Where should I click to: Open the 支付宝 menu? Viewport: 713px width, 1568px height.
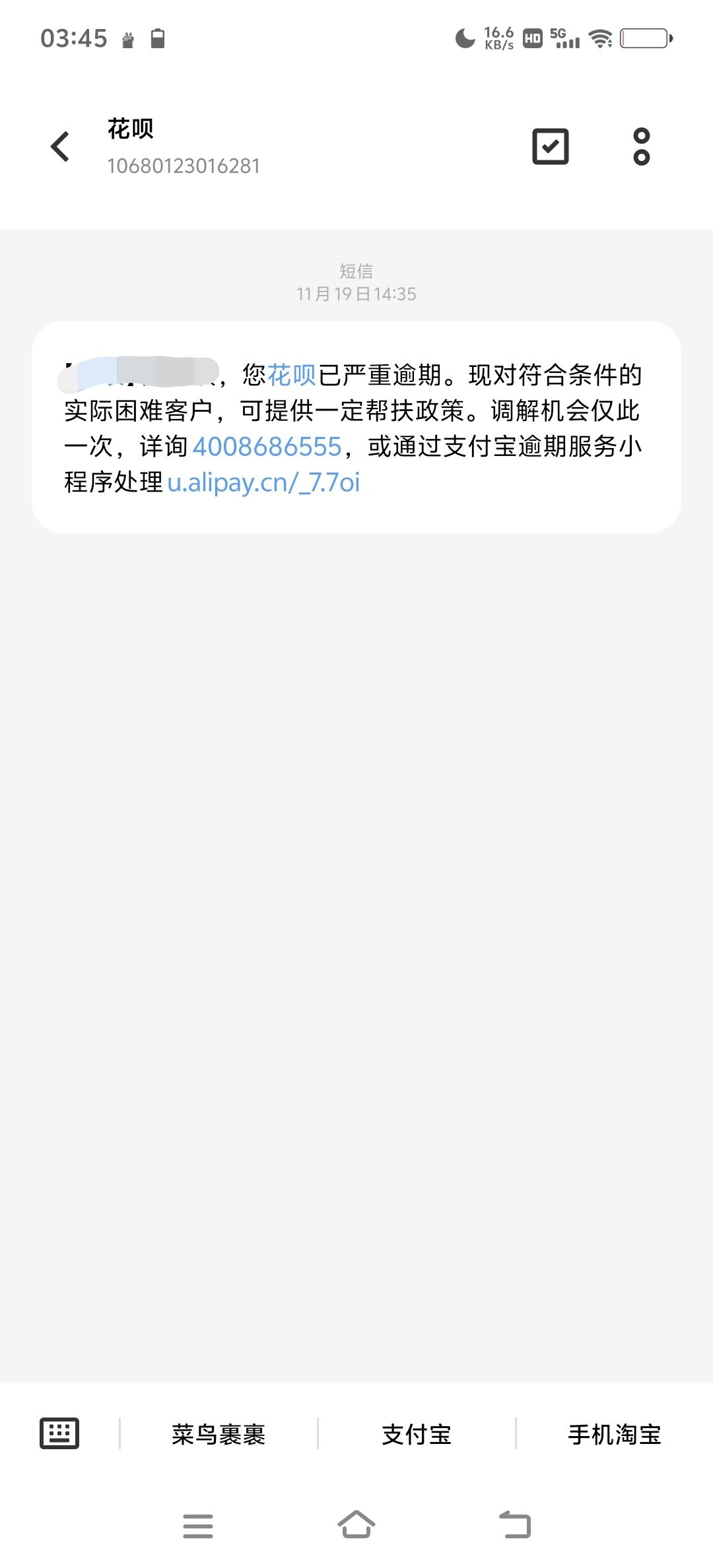417,1434
